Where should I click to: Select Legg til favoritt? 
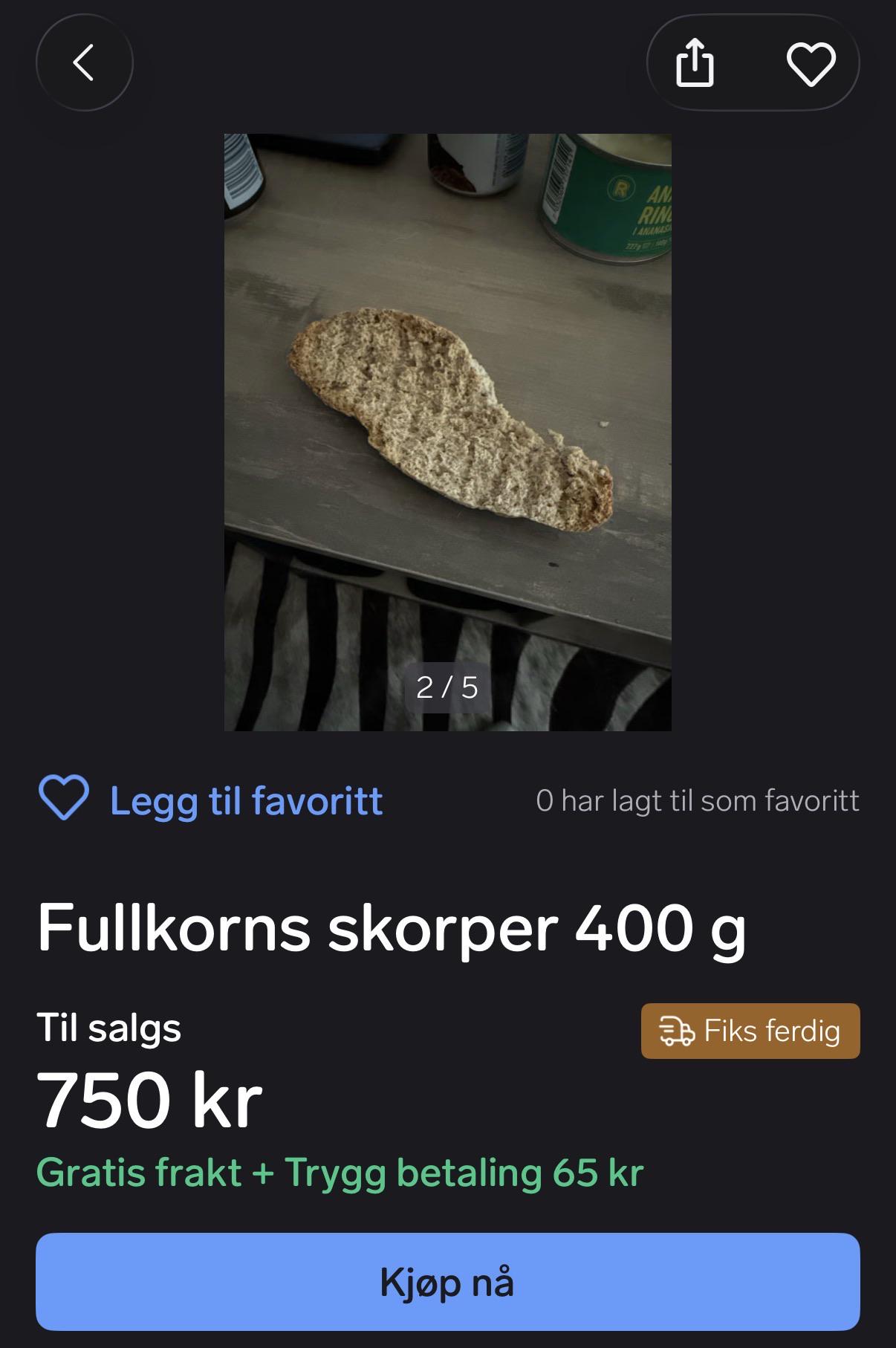point(210,800)
